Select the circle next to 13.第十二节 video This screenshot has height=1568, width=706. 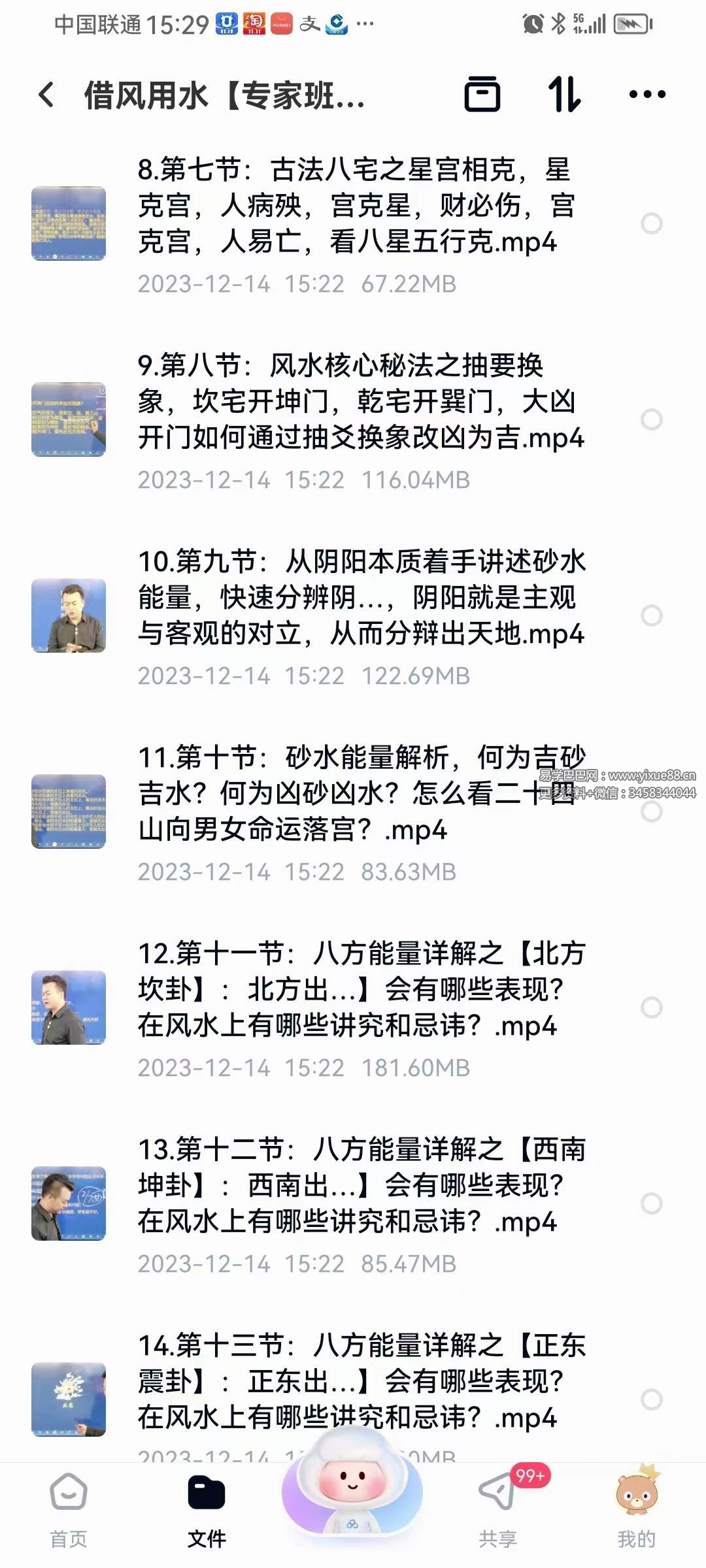[x=651, y=1203]
